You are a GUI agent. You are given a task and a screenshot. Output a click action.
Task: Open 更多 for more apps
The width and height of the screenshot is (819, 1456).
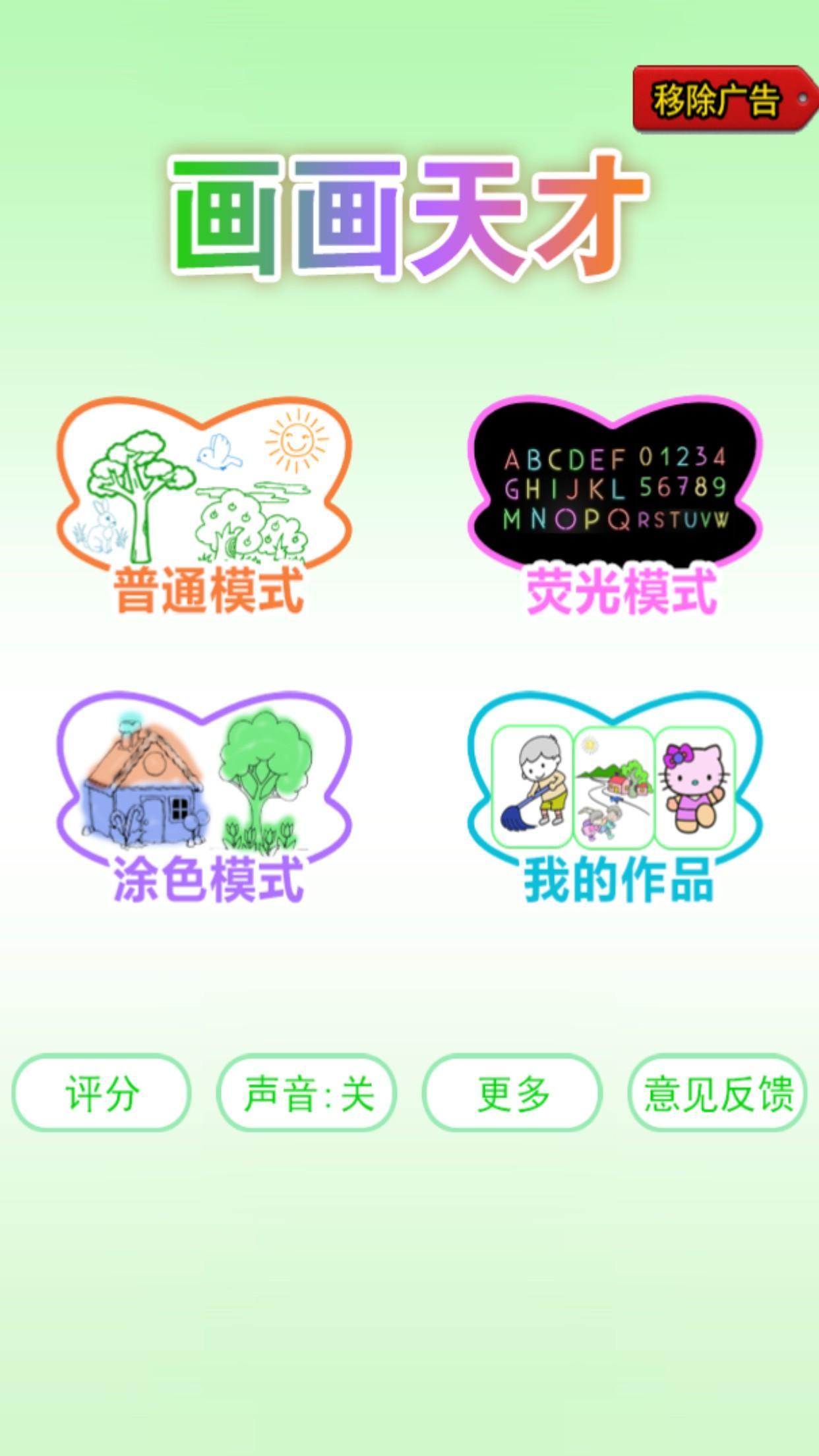(512, 1093)
